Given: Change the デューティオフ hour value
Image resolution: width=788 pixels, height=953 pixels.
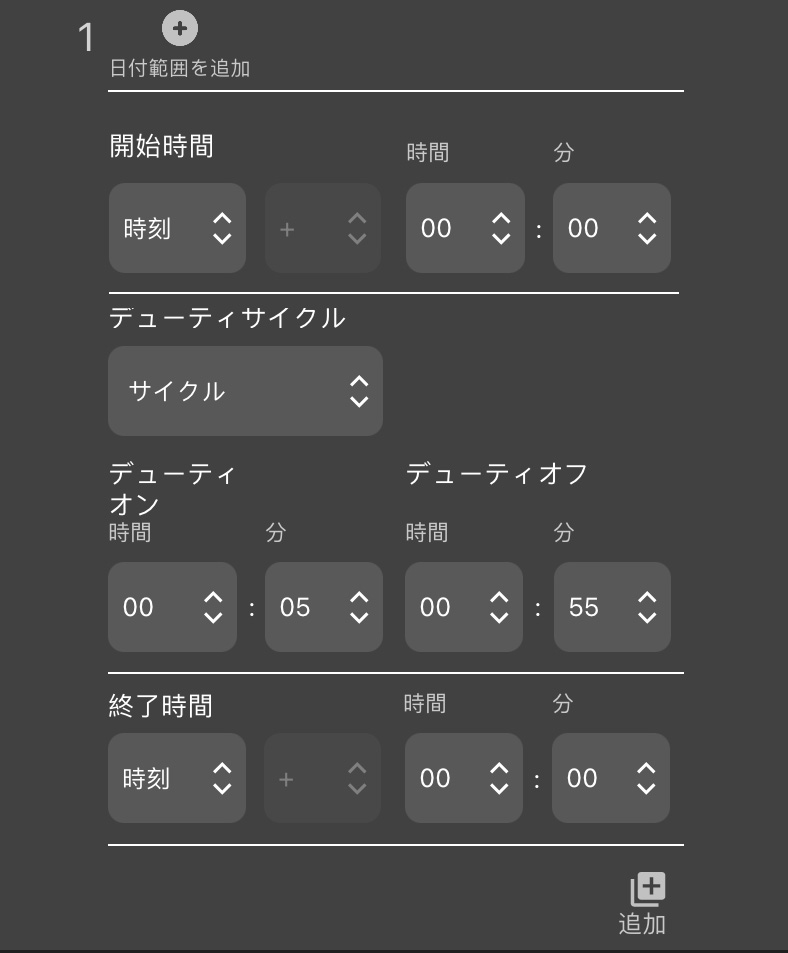Looking at the screenshot, I should [x=464, y=607].
